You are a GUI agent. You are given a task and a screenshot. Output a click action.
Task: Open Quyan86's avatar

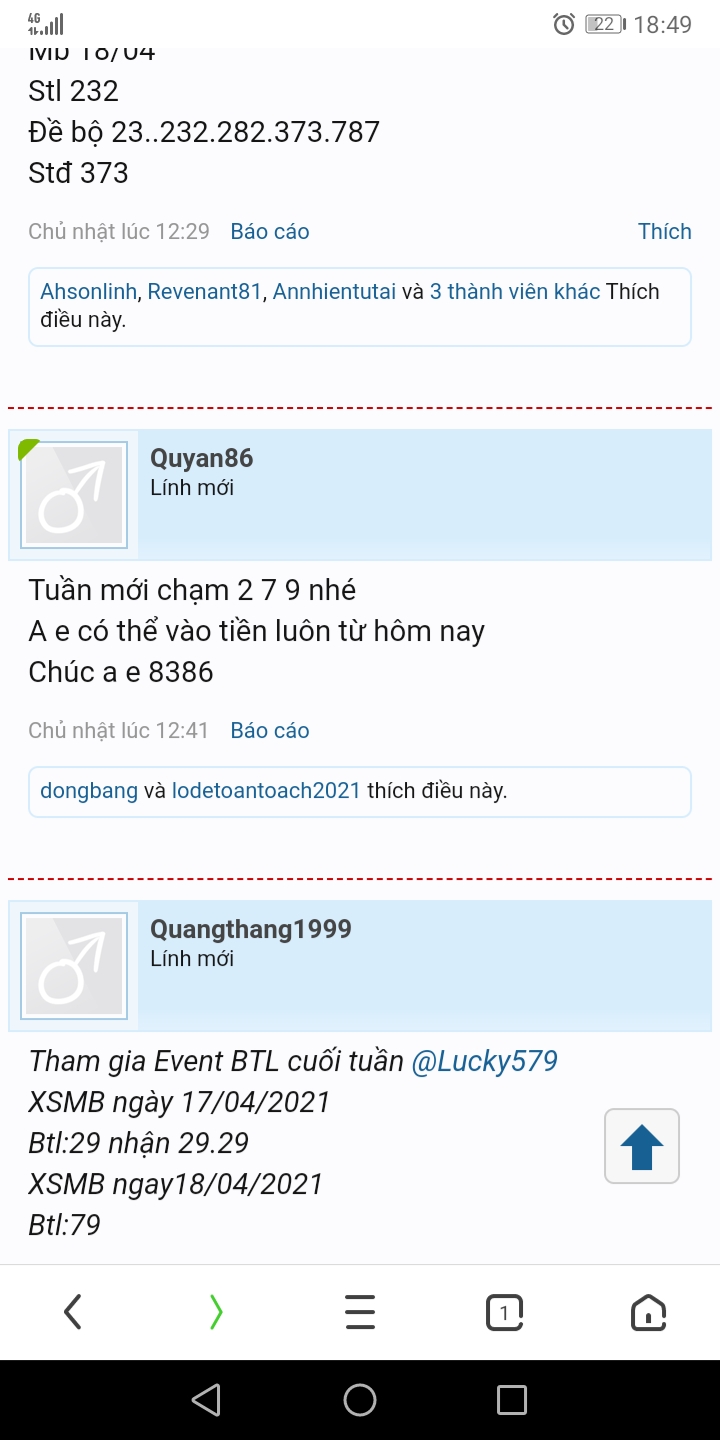(x=75, y=495)
